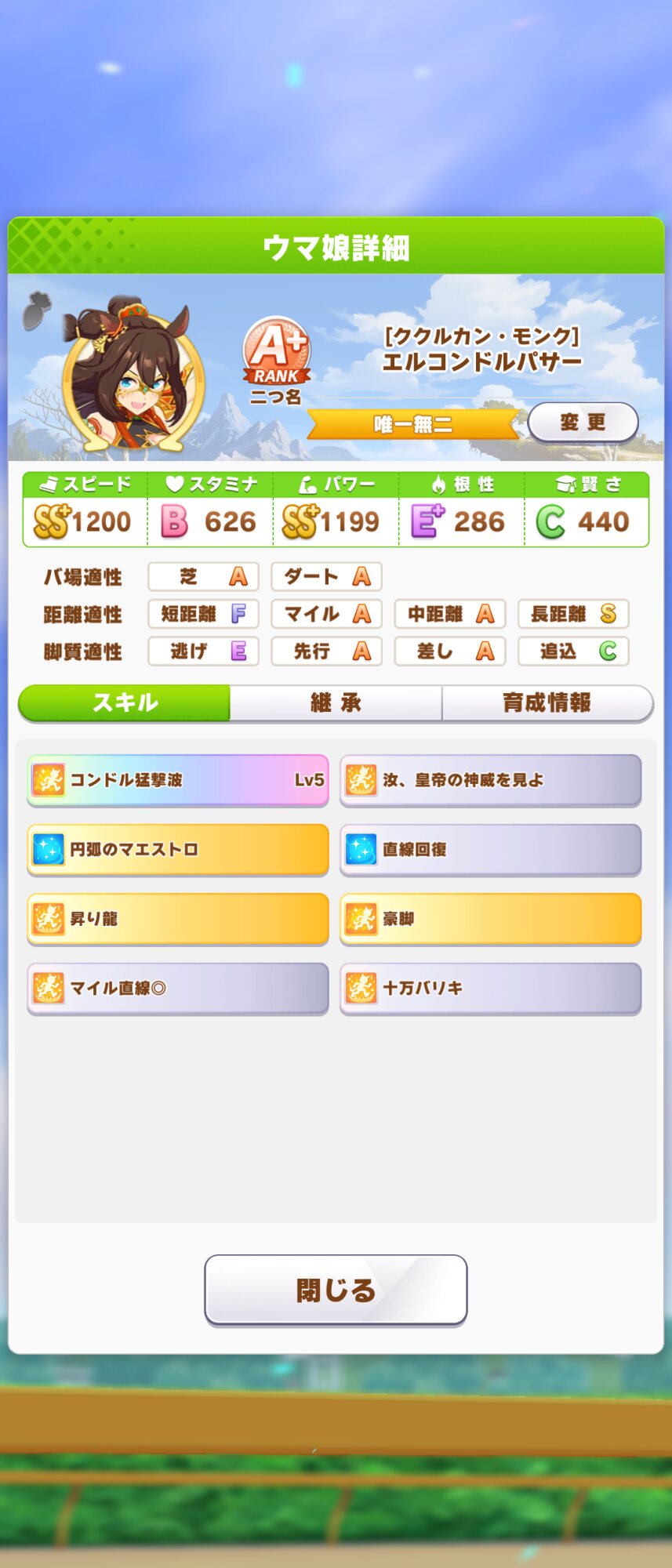Open the 育成情報 tab
This screenshot has width=672, height=1568.
click(x=547, y=702)
